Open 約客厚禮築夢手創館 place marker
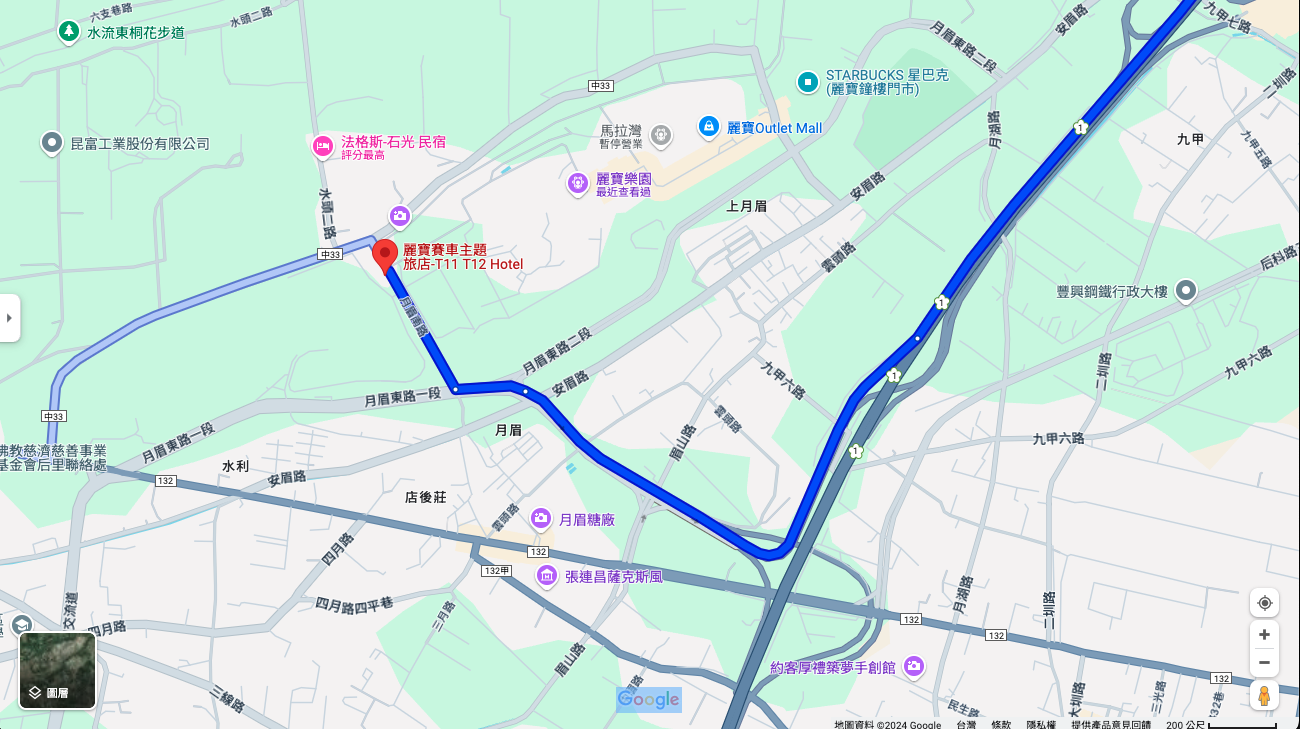The width and height of the screenshot is (1300, 729). pyautogui.click(x=913, y=666)
